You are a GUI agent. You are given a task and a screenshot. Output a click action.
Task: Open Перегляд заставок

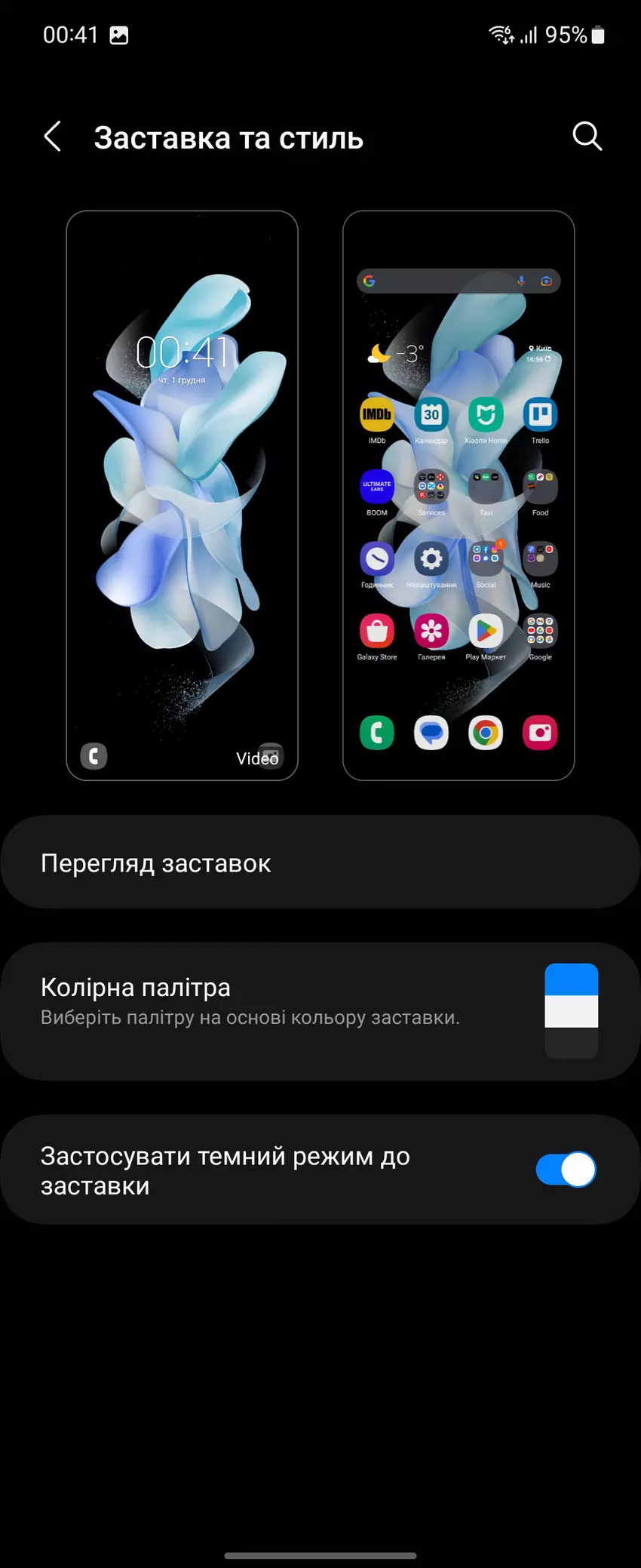click(x=320, y=862)
